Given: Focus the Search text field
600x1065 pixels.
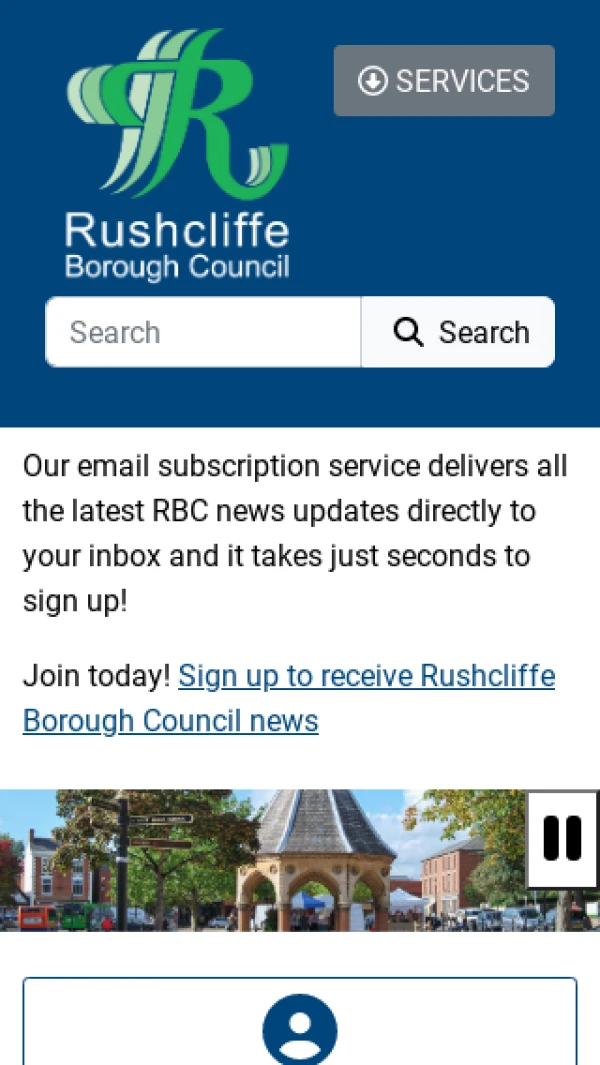Looking at the screenshot, I should (203, 332).
